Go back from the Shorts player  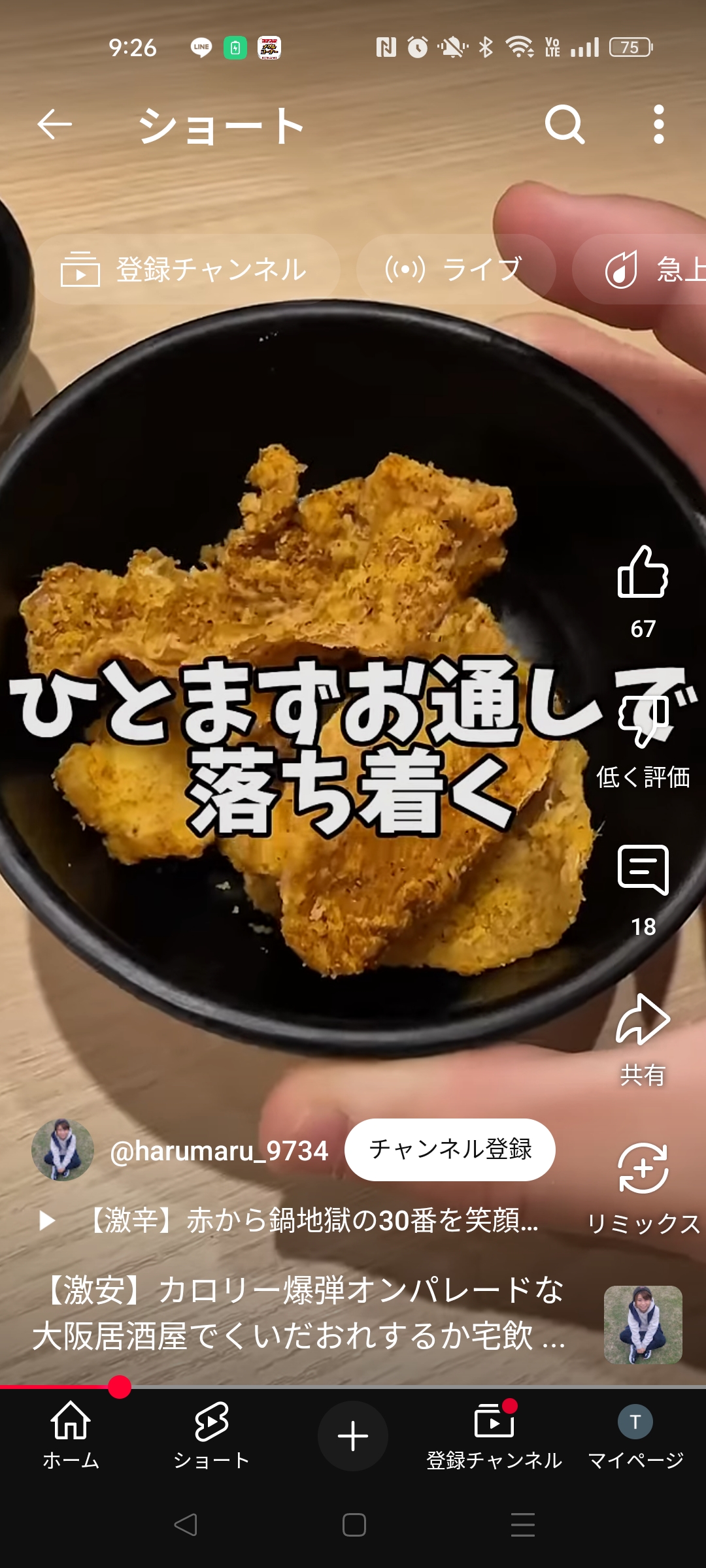click(x=54, y=125)
